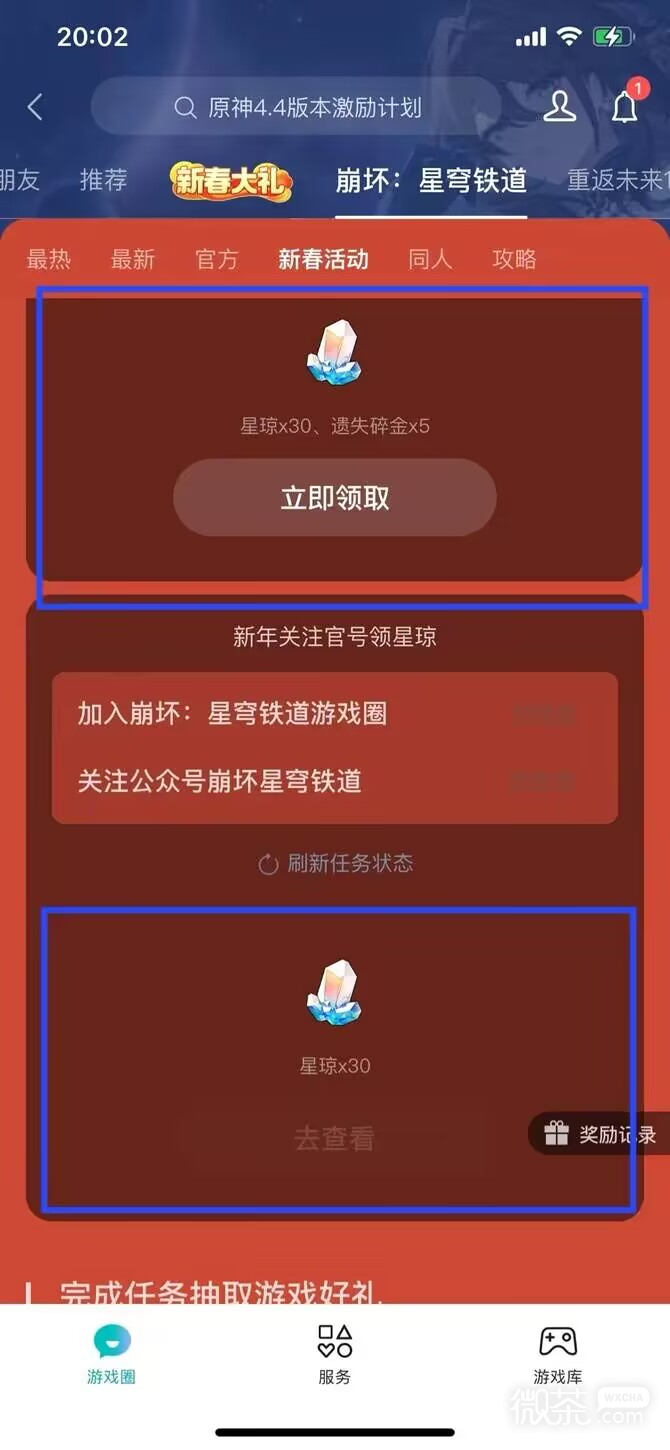Open the 奖励记录 reward records
This screenshot has height=1450, width=670.
(602, 1134)
